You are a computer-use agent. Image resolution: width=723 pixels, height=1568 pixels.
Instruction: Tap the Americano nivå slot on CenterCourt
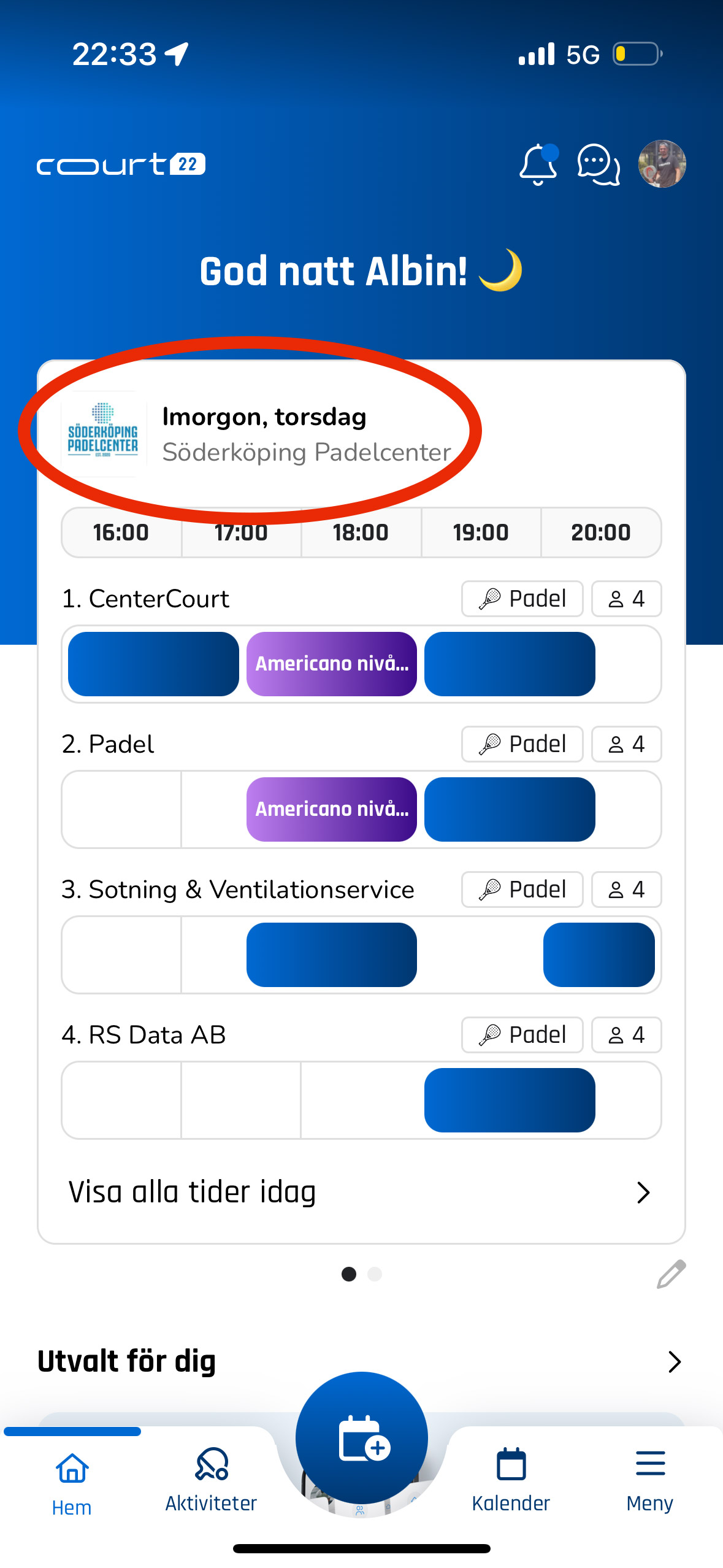click(331, 664)
